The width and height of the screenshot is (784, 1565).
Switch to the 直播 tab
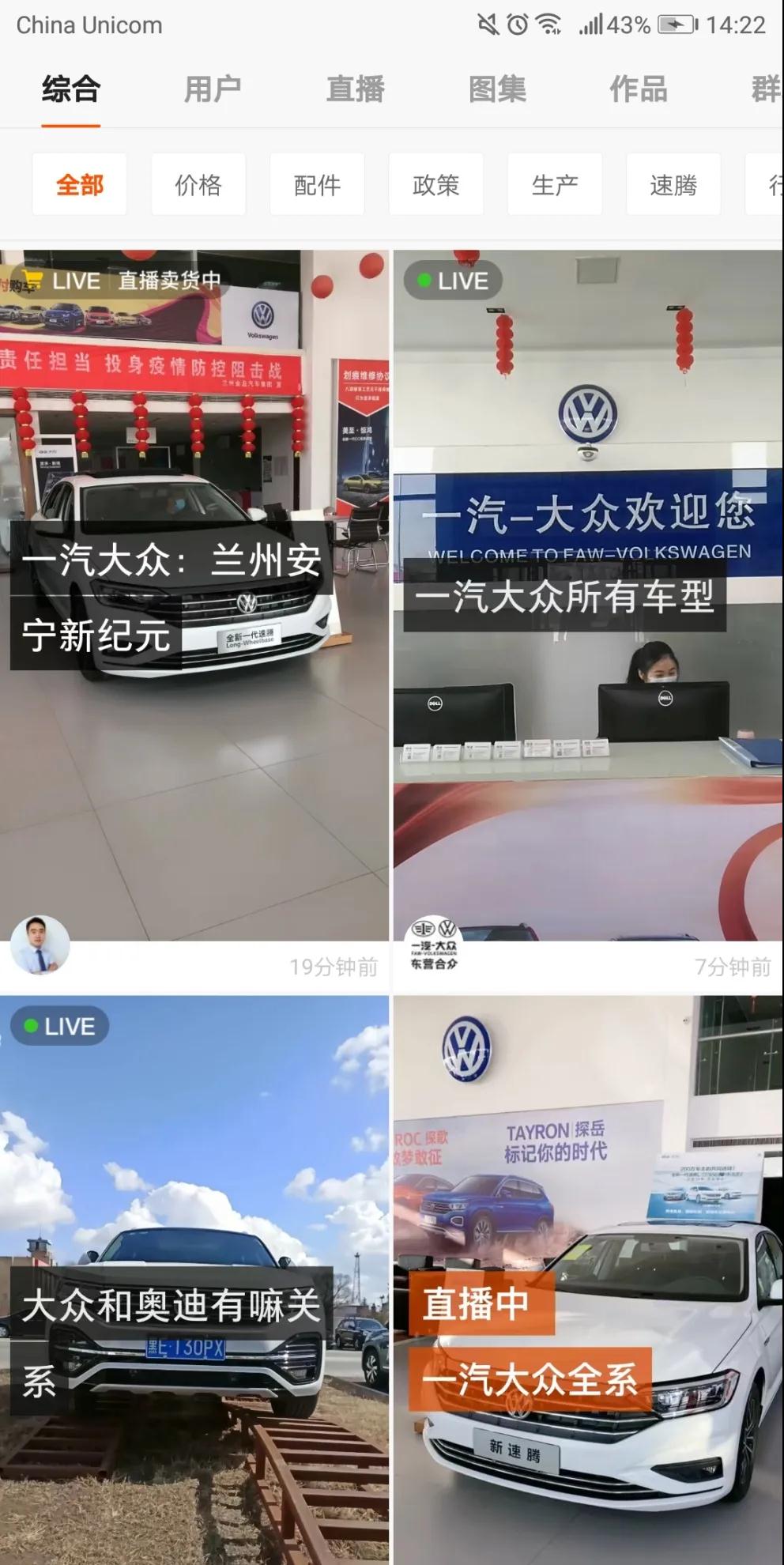pyautogui.click(x=355, y=89)
